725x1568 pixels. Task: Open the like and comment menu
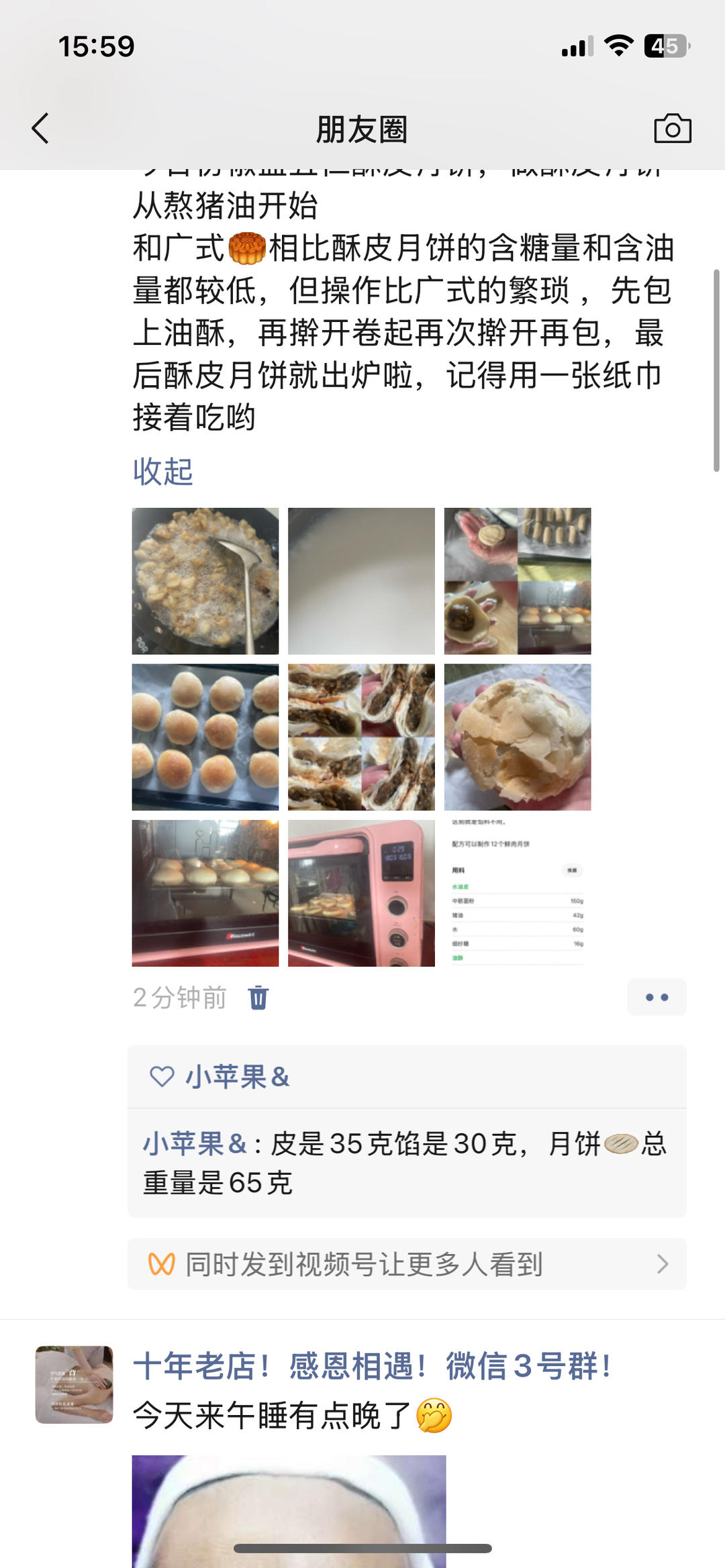(657, 997)
